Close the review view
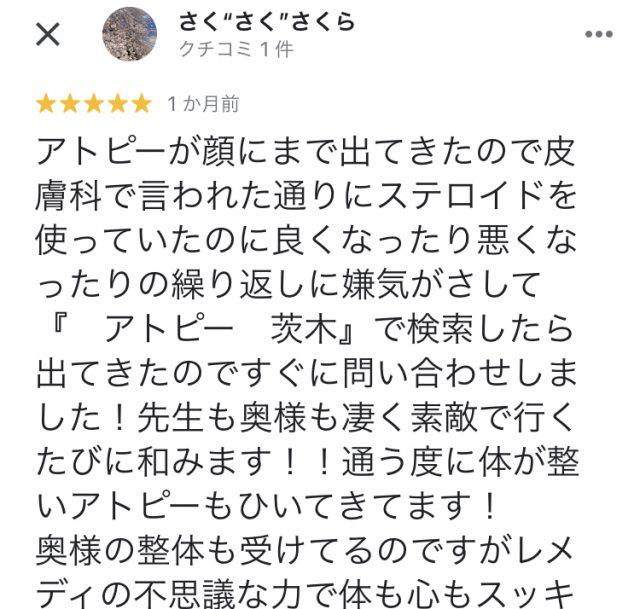Screen dimensions: 640x609 point(48,35)
